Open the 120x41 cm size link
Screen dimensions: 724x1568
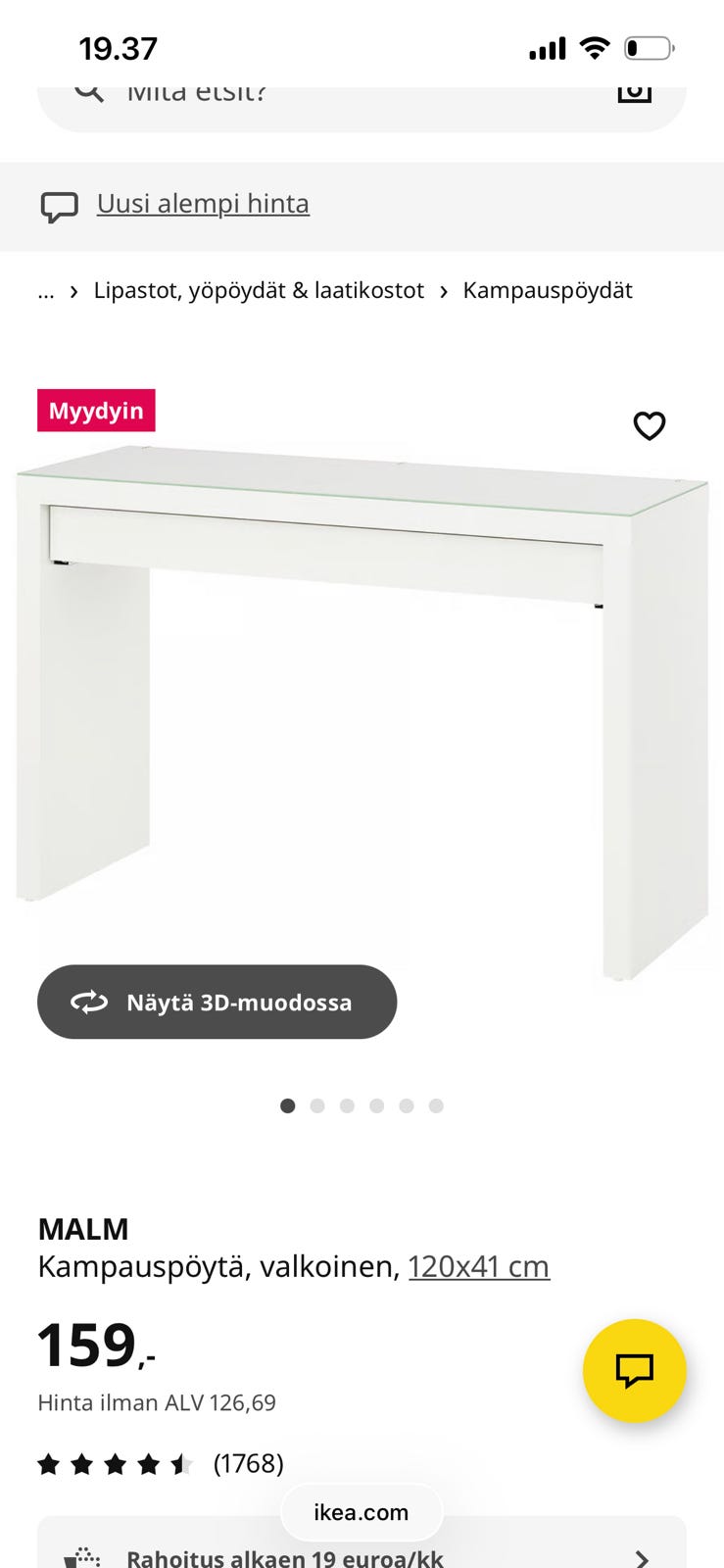(478, 1267)
